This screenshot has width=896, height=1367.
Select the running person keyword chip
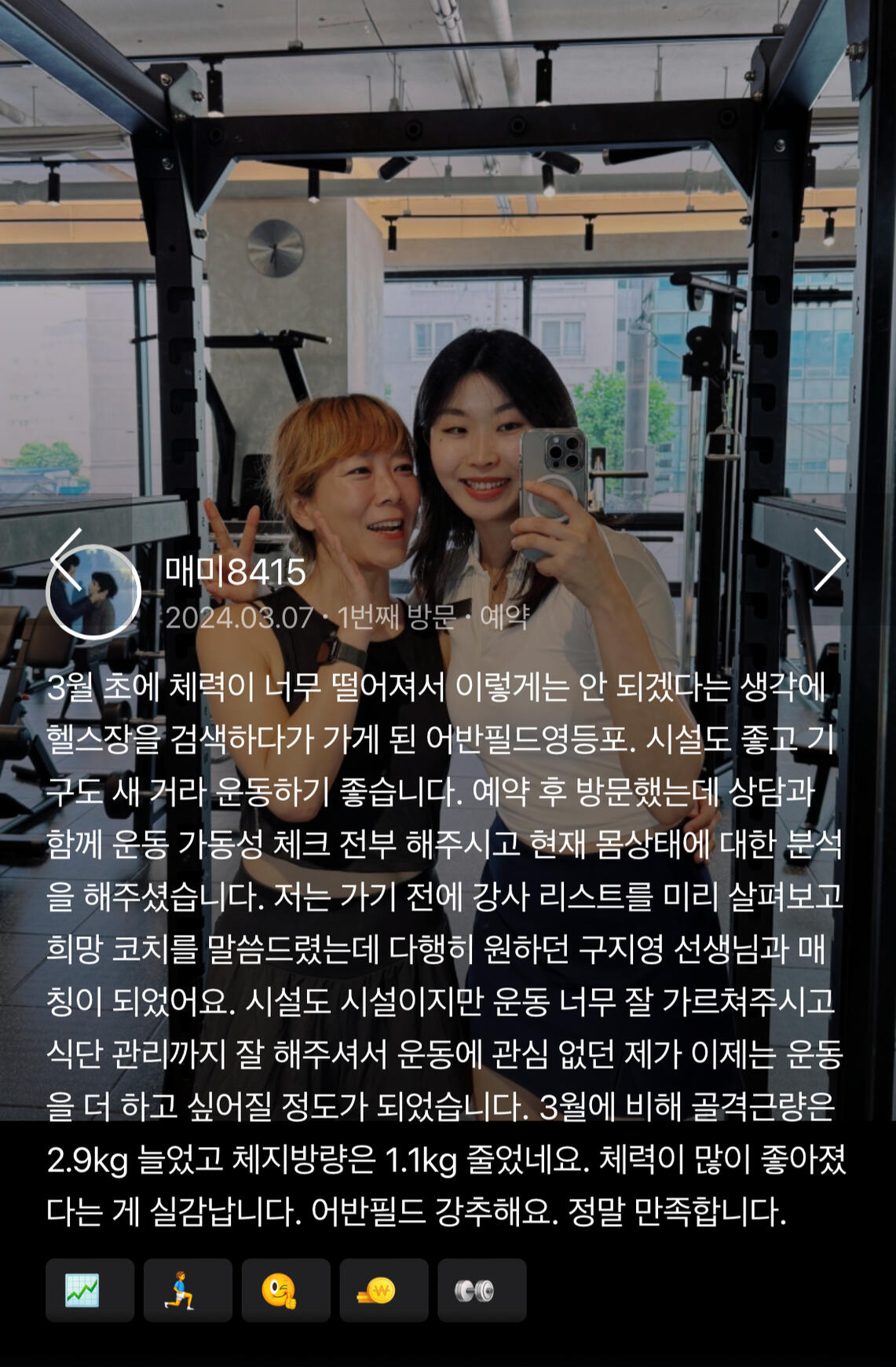point(188,1290)
